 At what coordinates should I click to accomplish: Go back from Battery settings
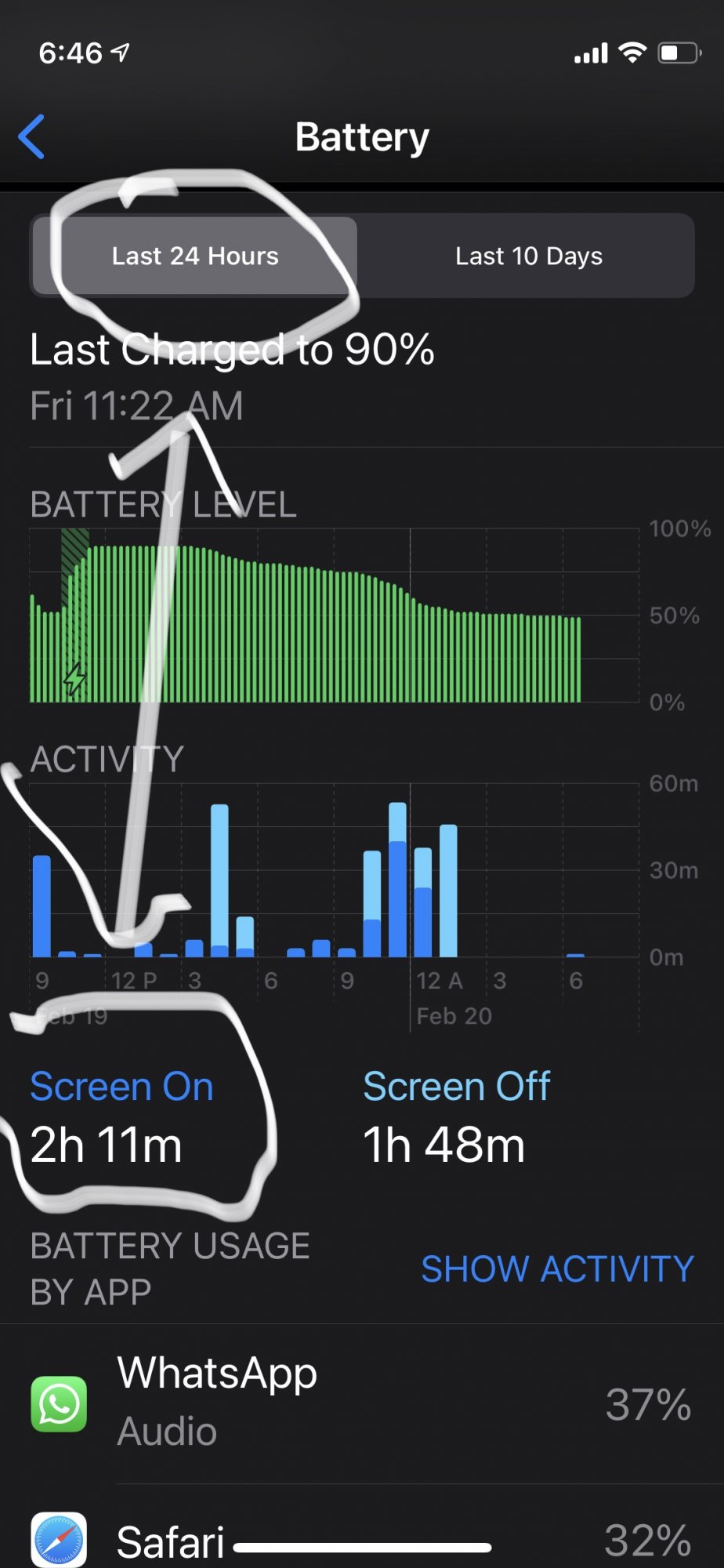31,137
